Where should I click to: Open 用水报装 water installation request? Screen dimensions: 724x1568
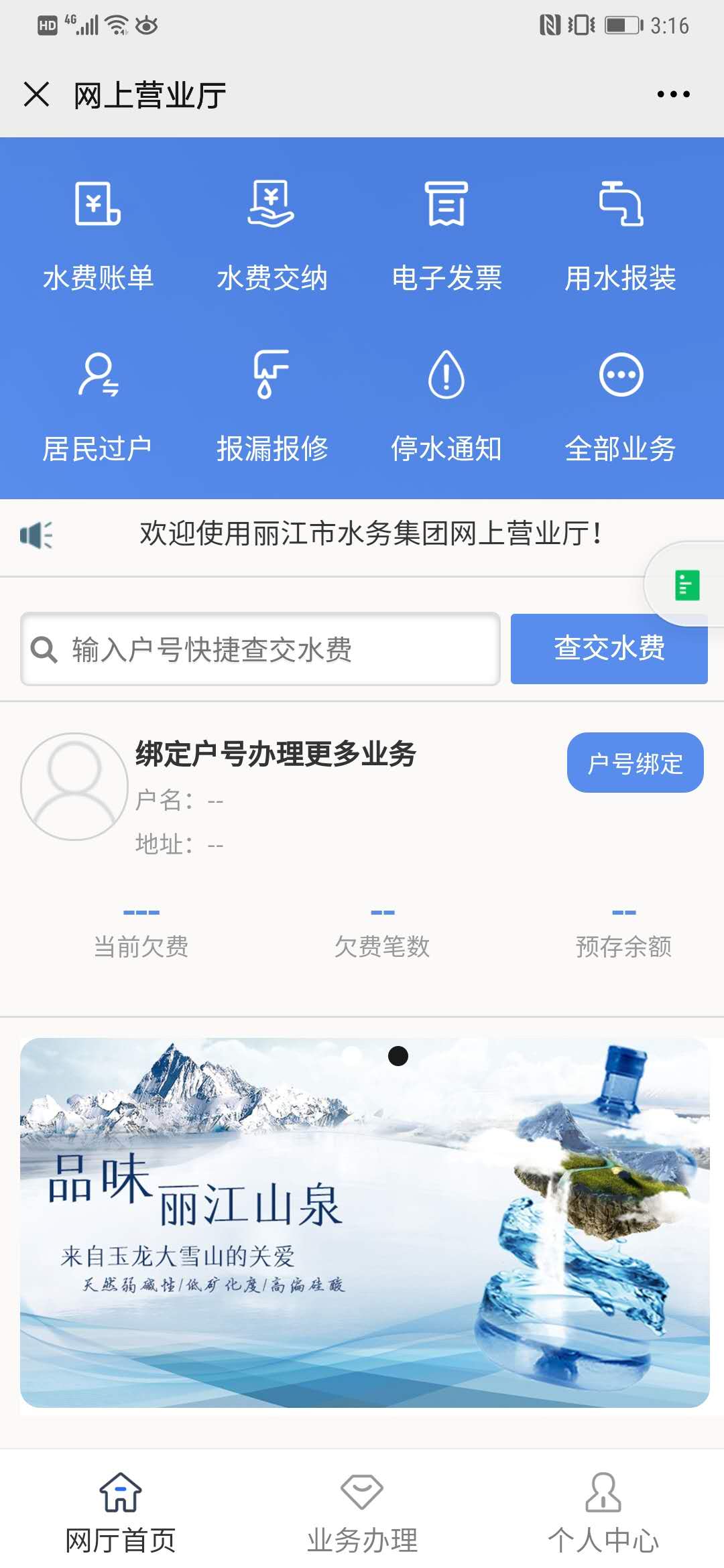(x=620, y=235)
